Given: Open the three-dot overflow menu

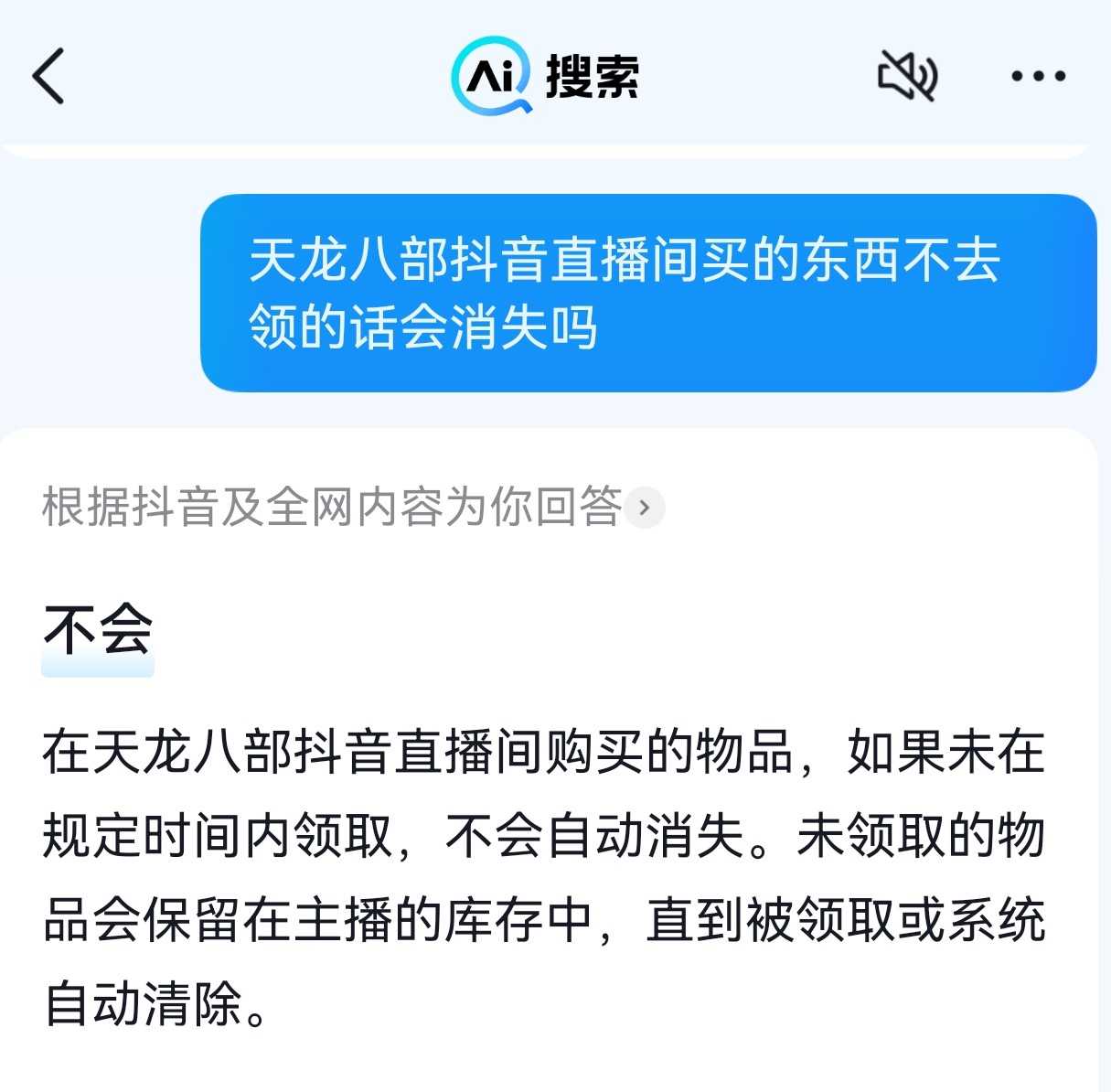Looking at the screenshot, I should (x=1038, y=76).
